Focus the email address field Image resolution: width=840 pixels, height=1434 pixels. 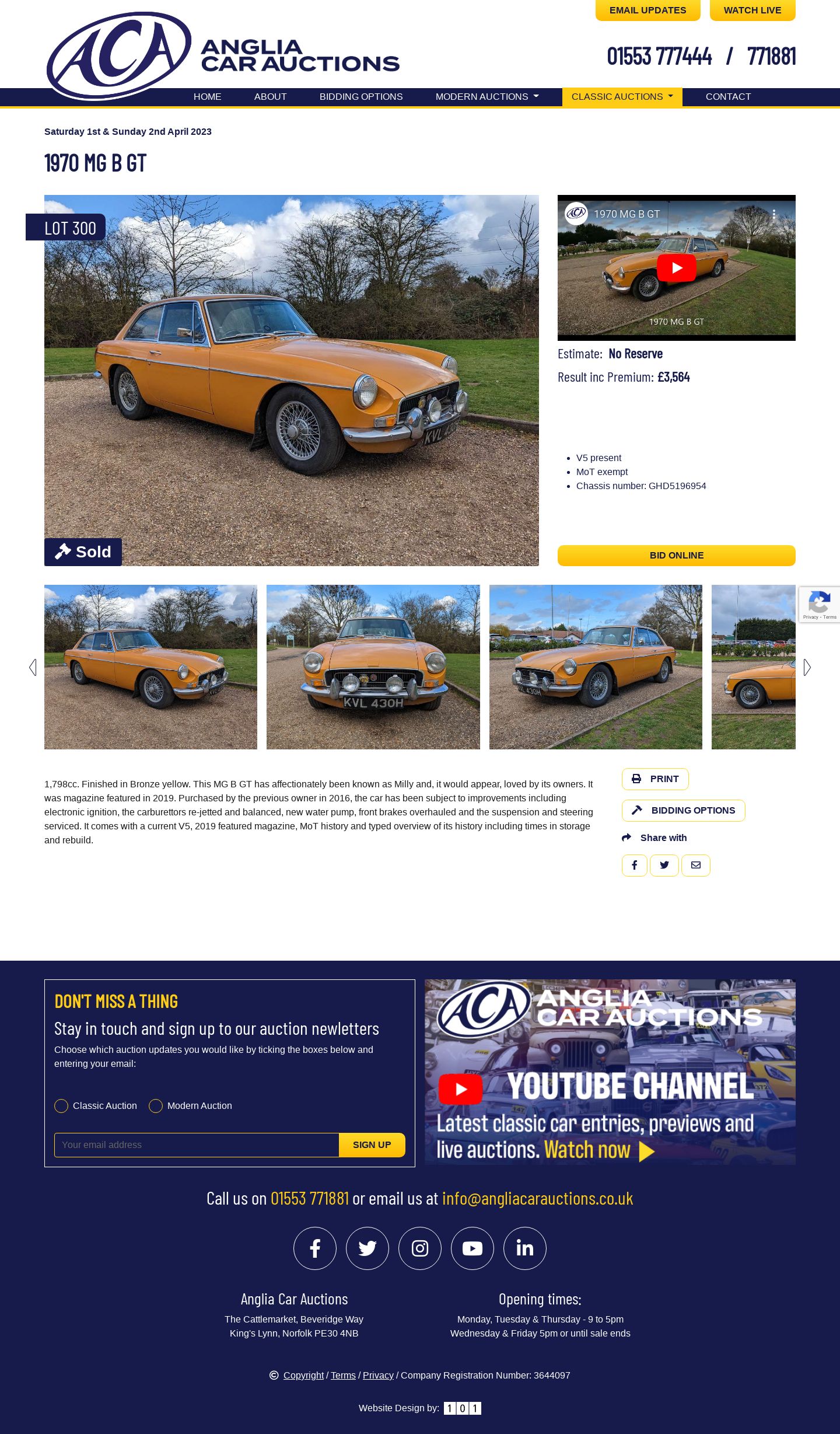point(196,1145)
